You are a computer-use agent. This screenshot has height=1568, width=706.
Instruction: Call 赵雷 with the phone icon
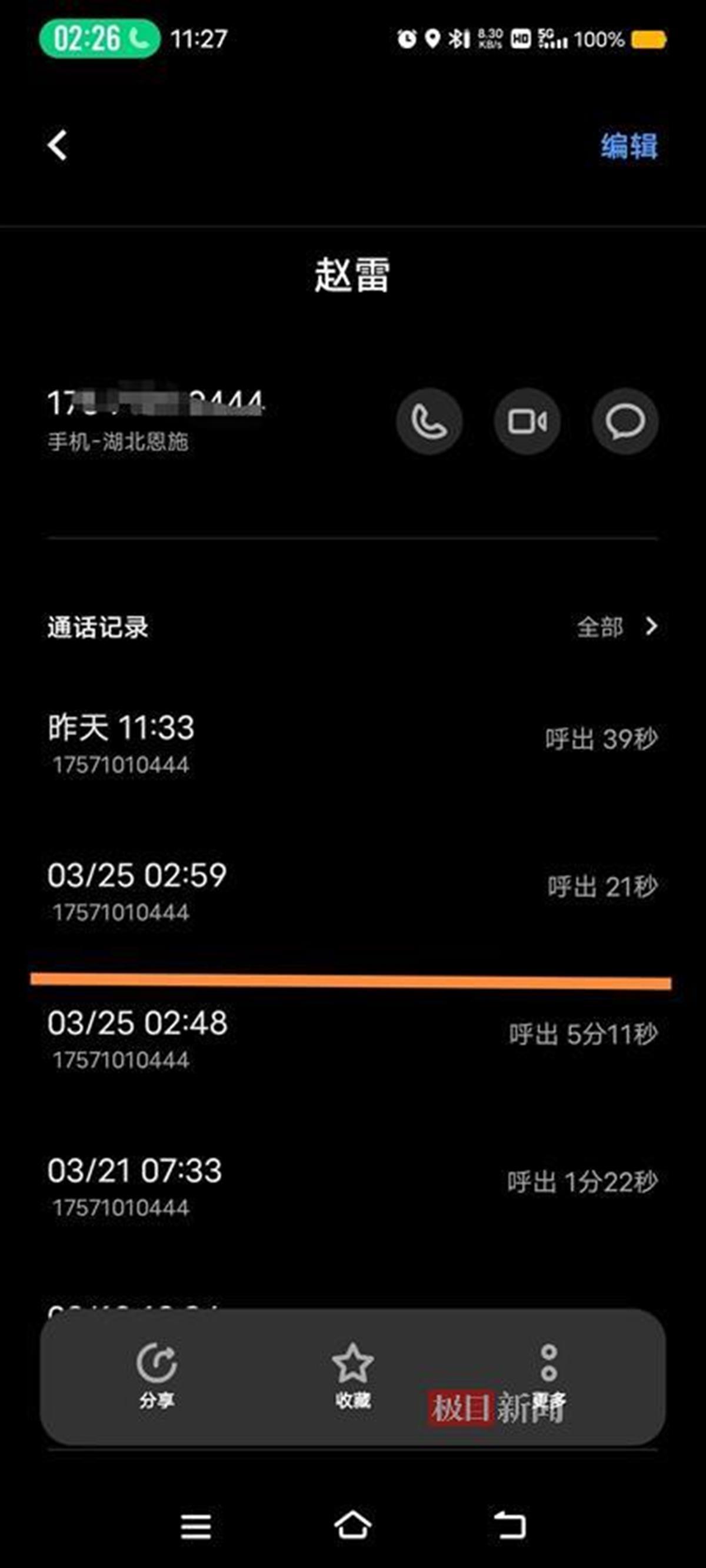coord(429,421)
